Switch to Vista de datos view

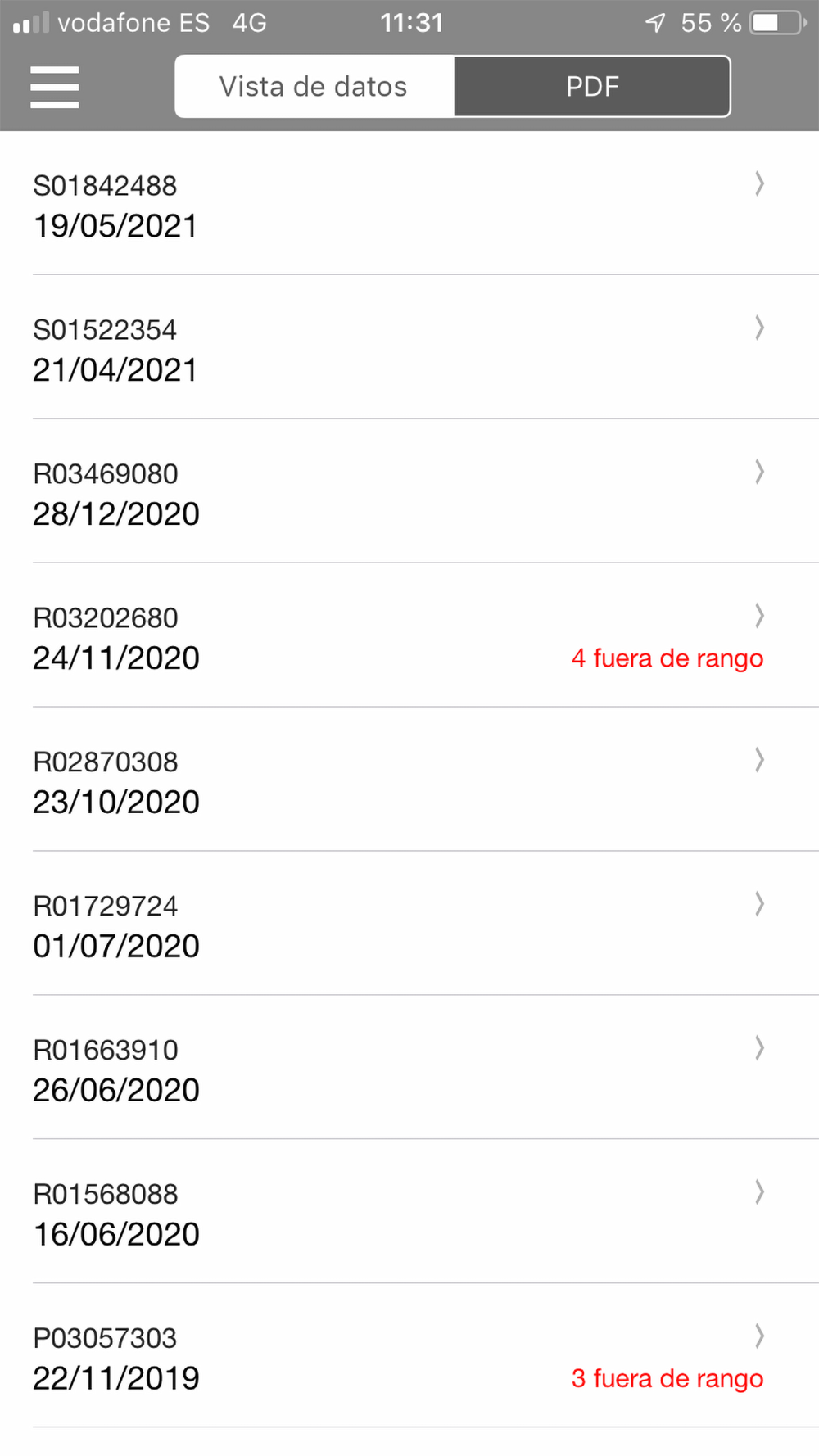click(x=314, y=87)
